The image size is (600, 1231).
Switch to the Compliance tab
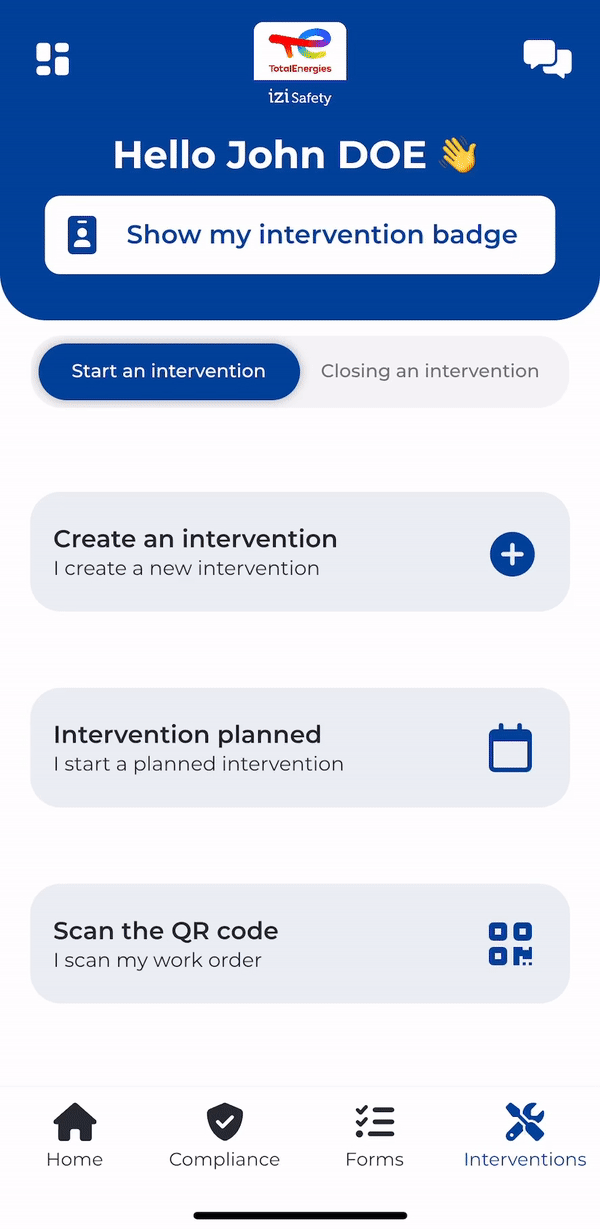(x=224, y=1136)
